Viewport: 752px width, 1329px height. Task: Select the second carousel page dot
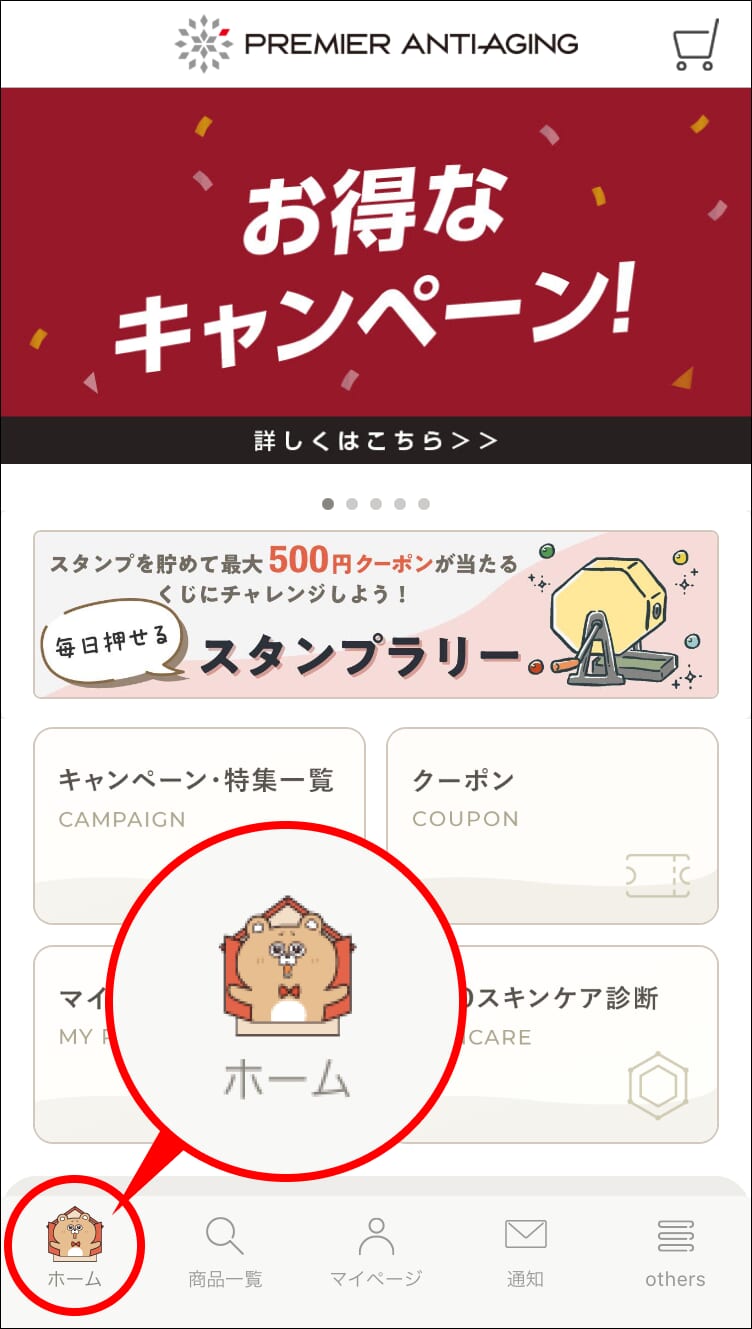[352, 504]
